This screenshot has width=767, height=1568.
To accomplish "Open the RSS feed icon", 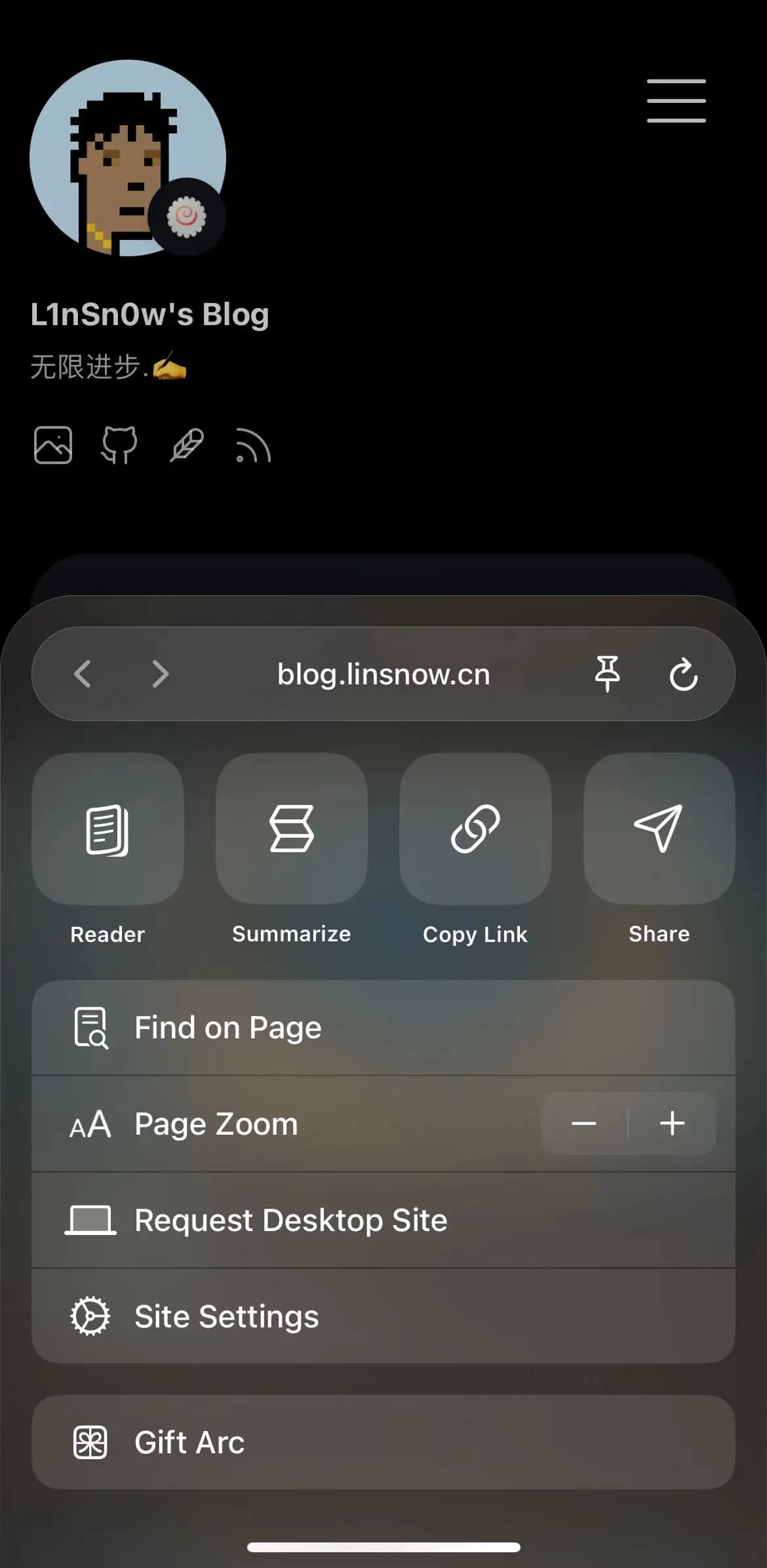I will tap(253, 446).
